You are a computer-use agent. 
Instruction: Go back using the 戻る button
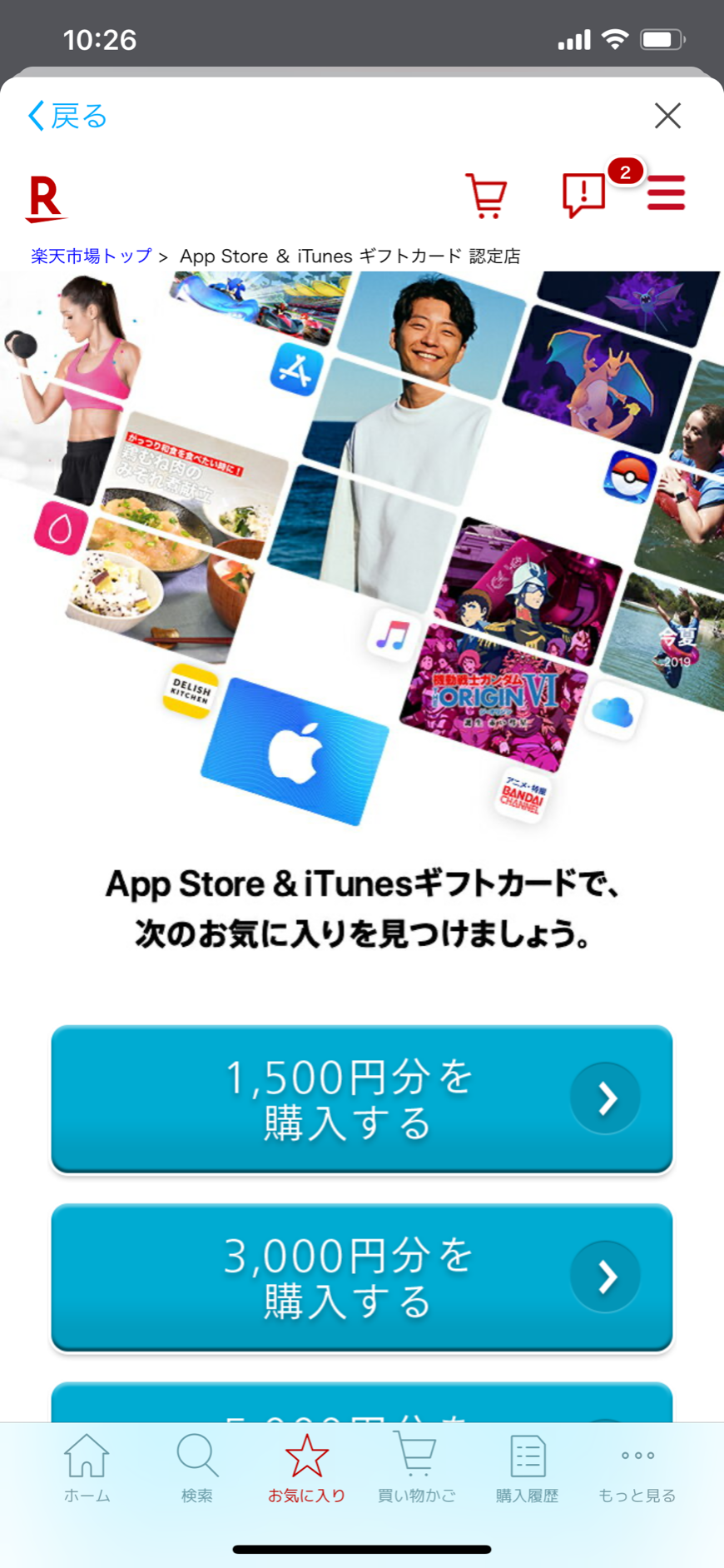tap(67, 116)
